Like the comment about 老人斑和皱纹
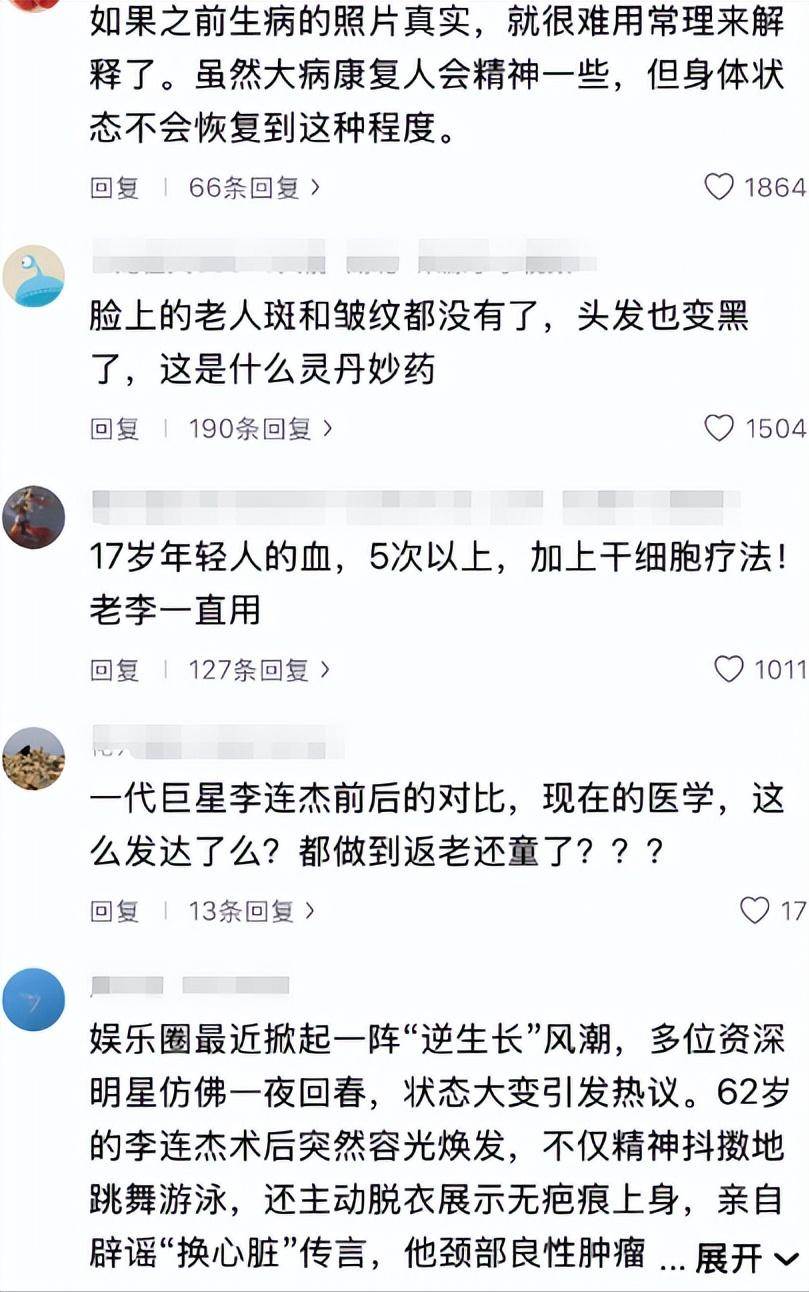Viewport: 809px width, 1292px height. [x=719, y=428]
